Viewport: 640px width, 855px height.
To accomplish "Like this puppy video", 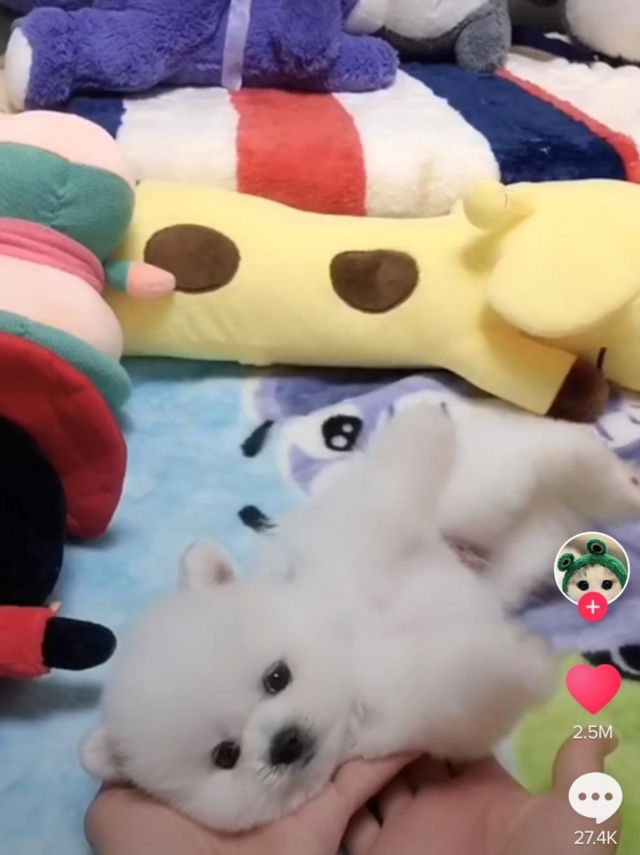I will pyautogui.click(x=593, y=687).
